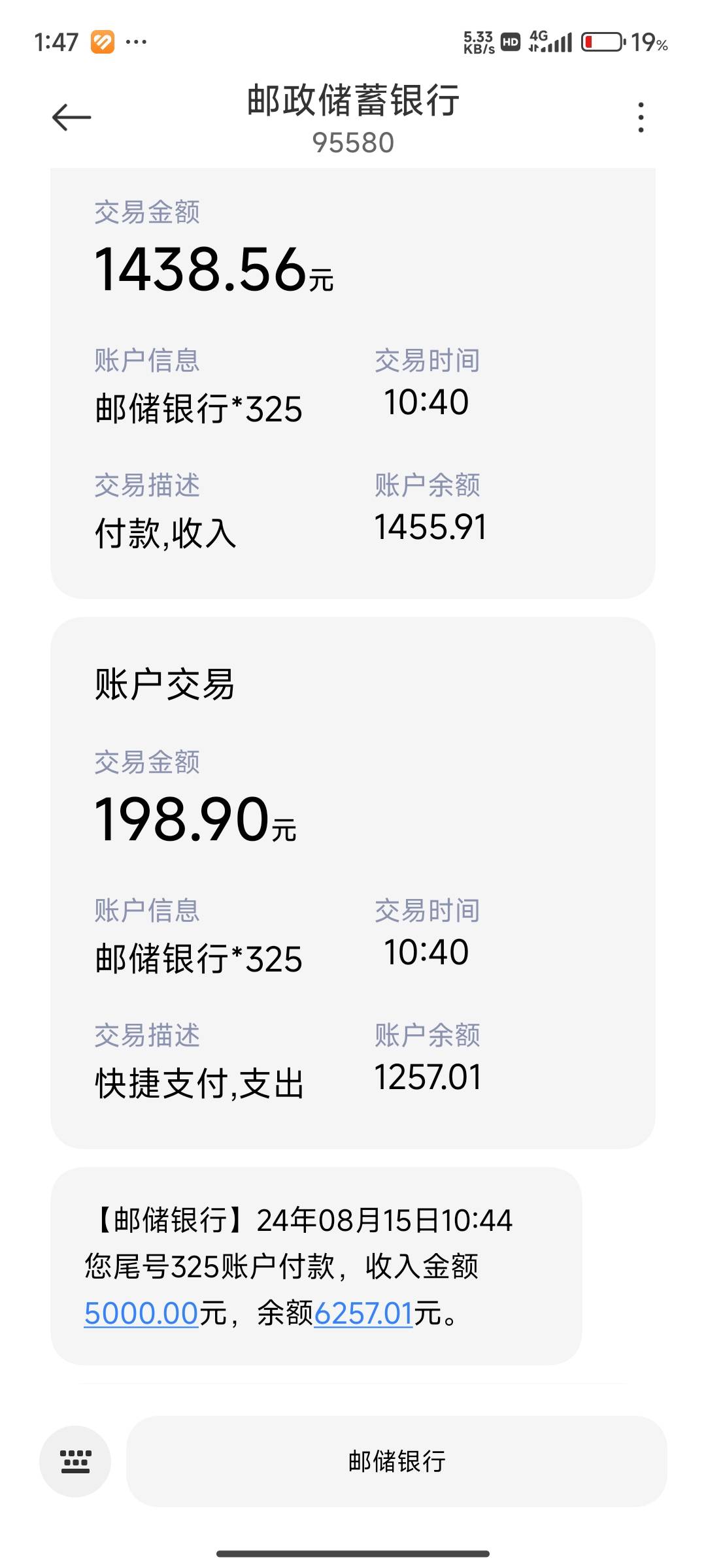Open the 1438.56元 transaction card
The width and height of the screenshot is (706, 1568).
pyautogui.click(x=353, y=383)
